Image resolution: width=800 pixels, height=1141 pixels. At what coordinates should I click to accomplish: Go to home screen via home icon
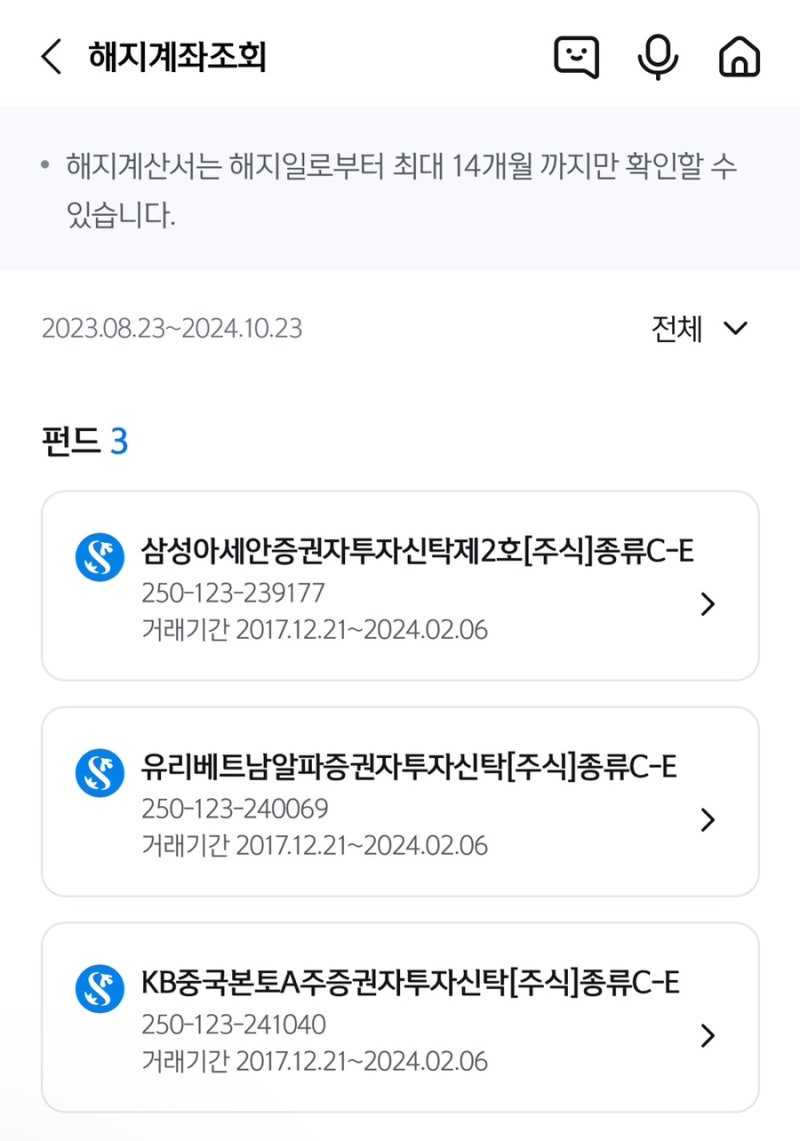740,57
